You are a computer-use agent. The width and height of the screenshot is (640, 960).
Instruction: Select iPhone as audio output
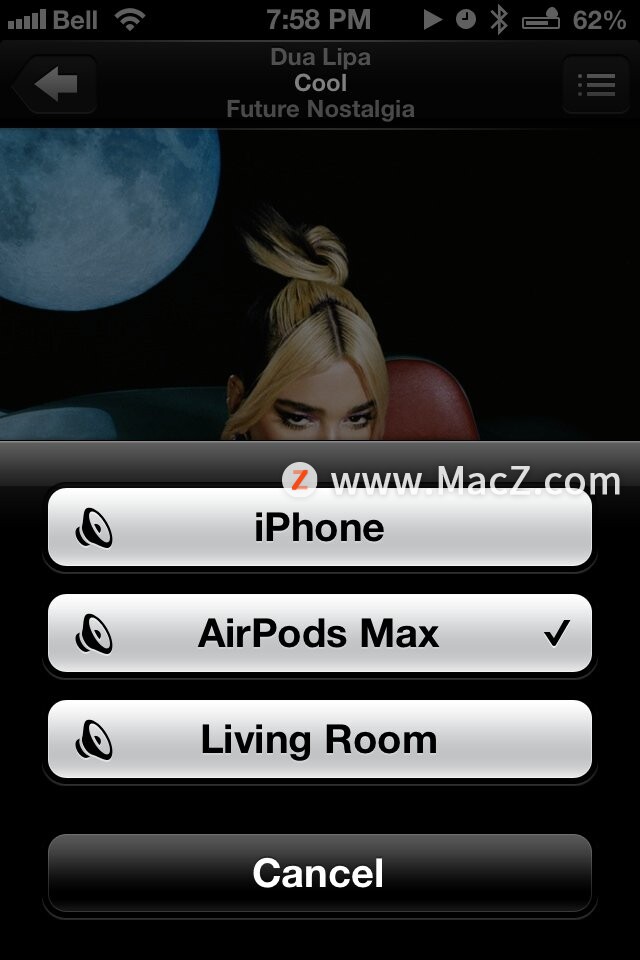click(x=319, y=528)
